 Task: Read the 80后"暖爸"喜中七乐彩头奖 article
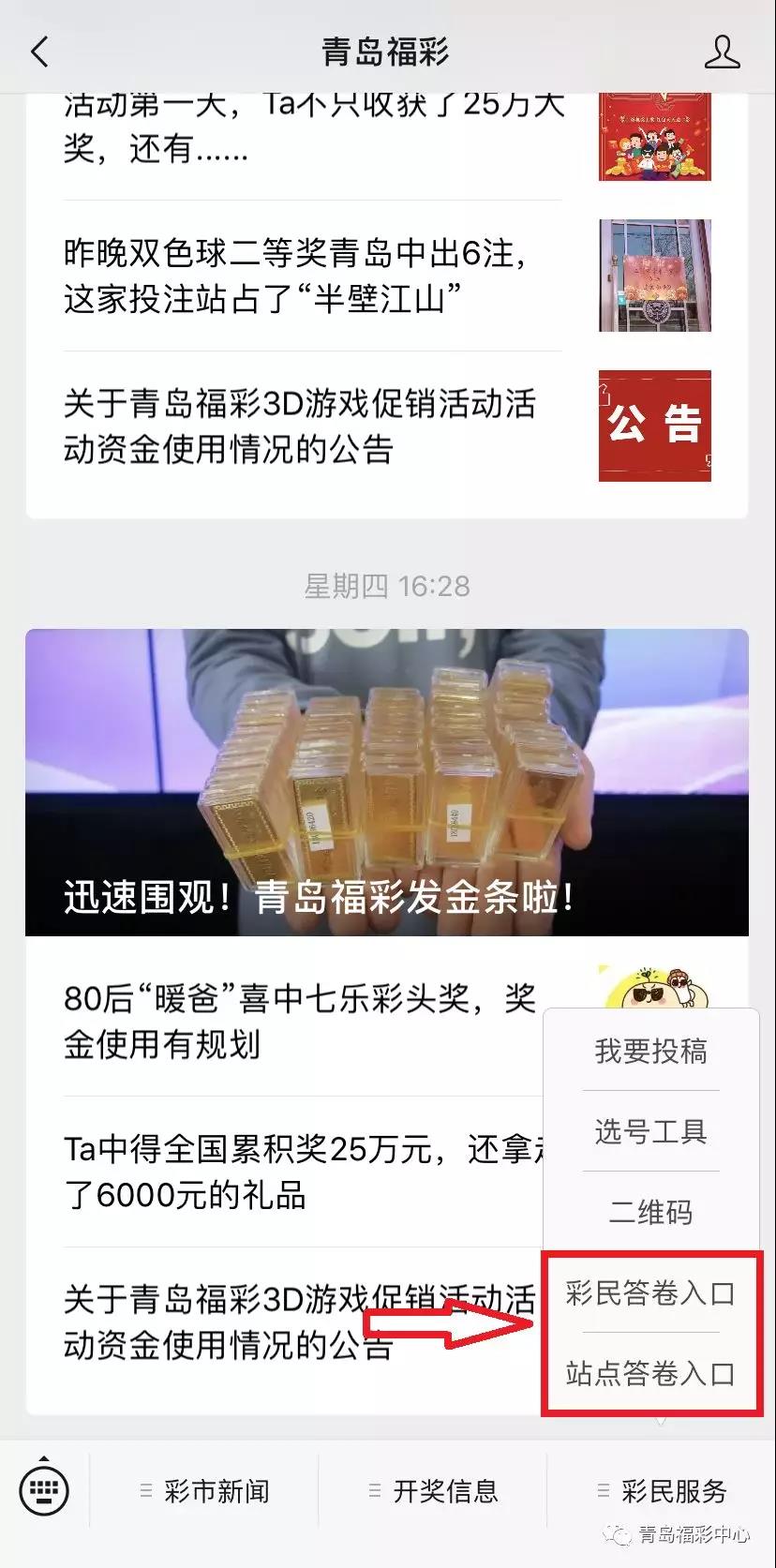coord(300,1021)
